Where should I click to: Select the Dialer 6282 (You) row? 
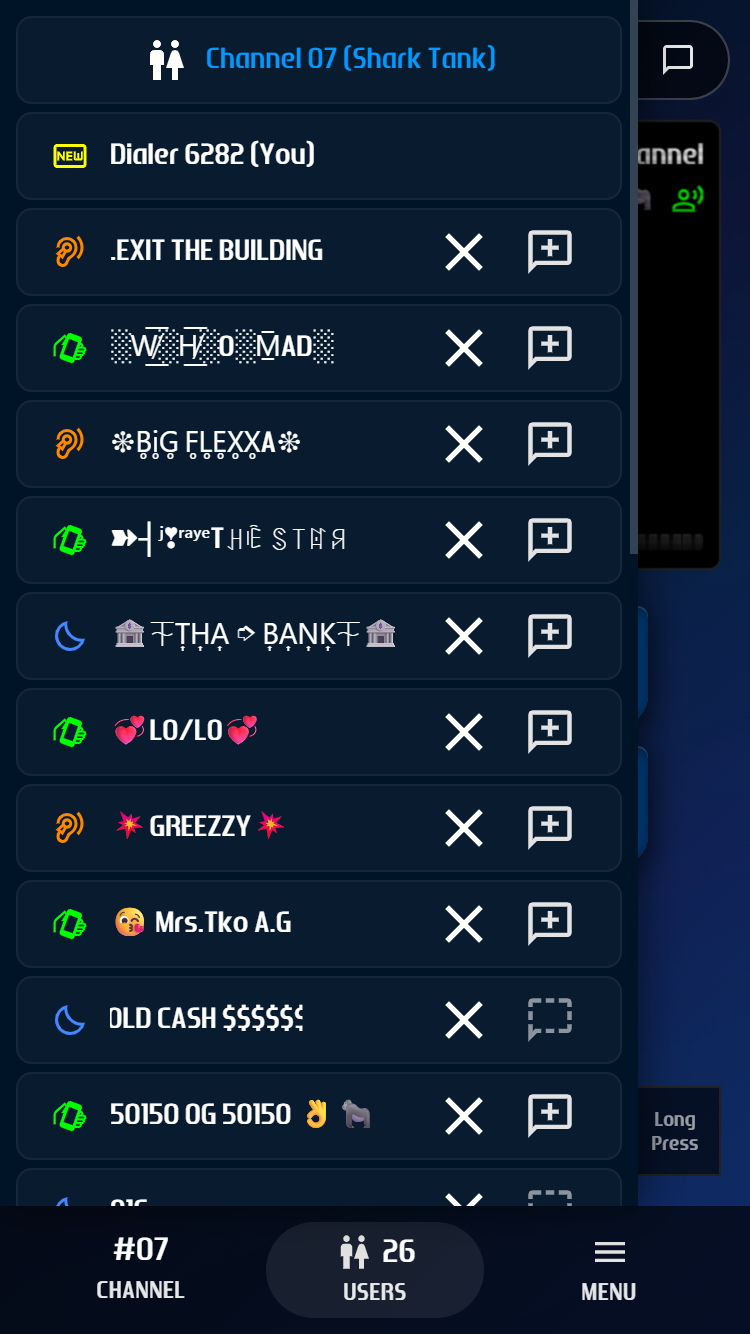319,156
